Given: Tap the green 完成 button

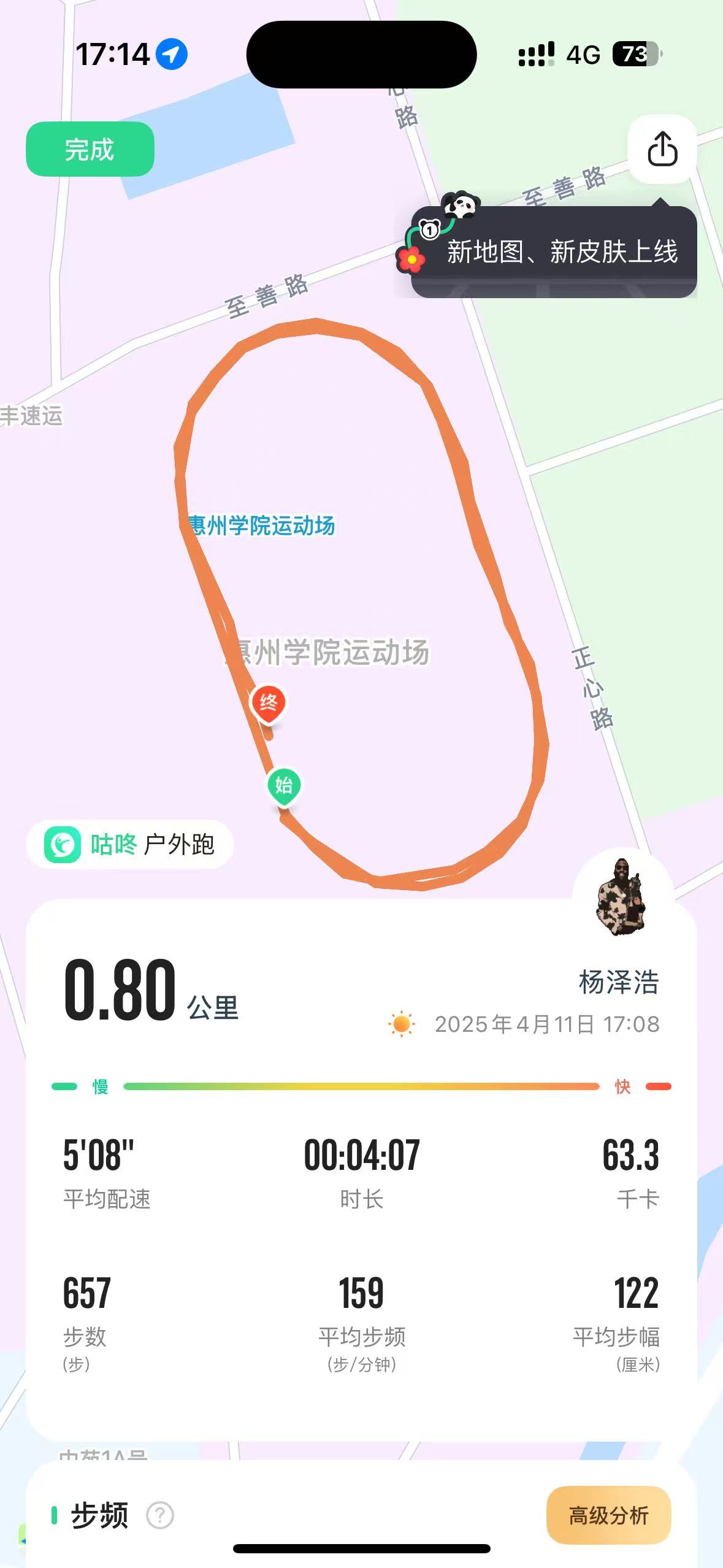Looking at the screenshot, I should [90, 149].
